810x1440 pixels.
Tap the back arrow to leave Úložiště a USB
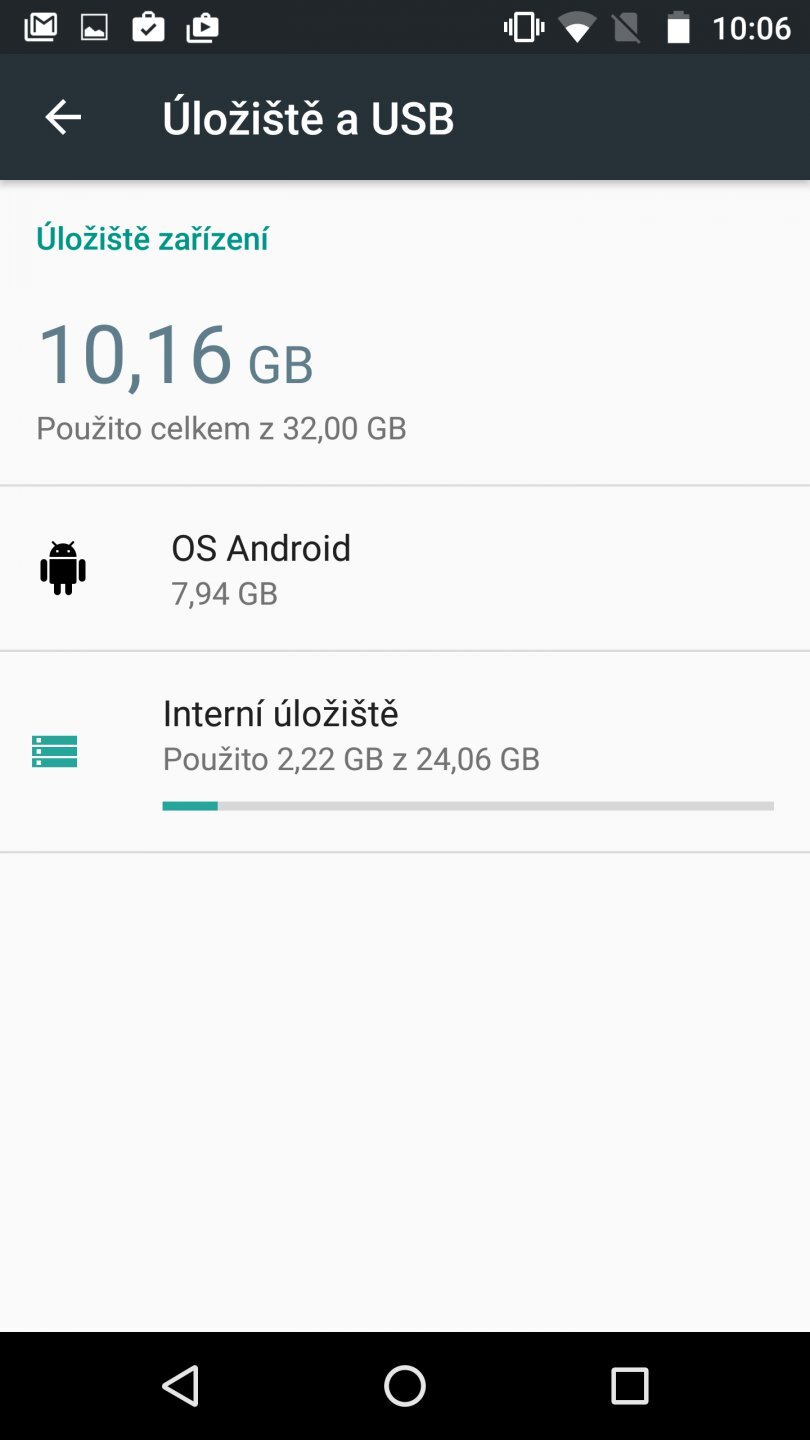tap(62, 117)
